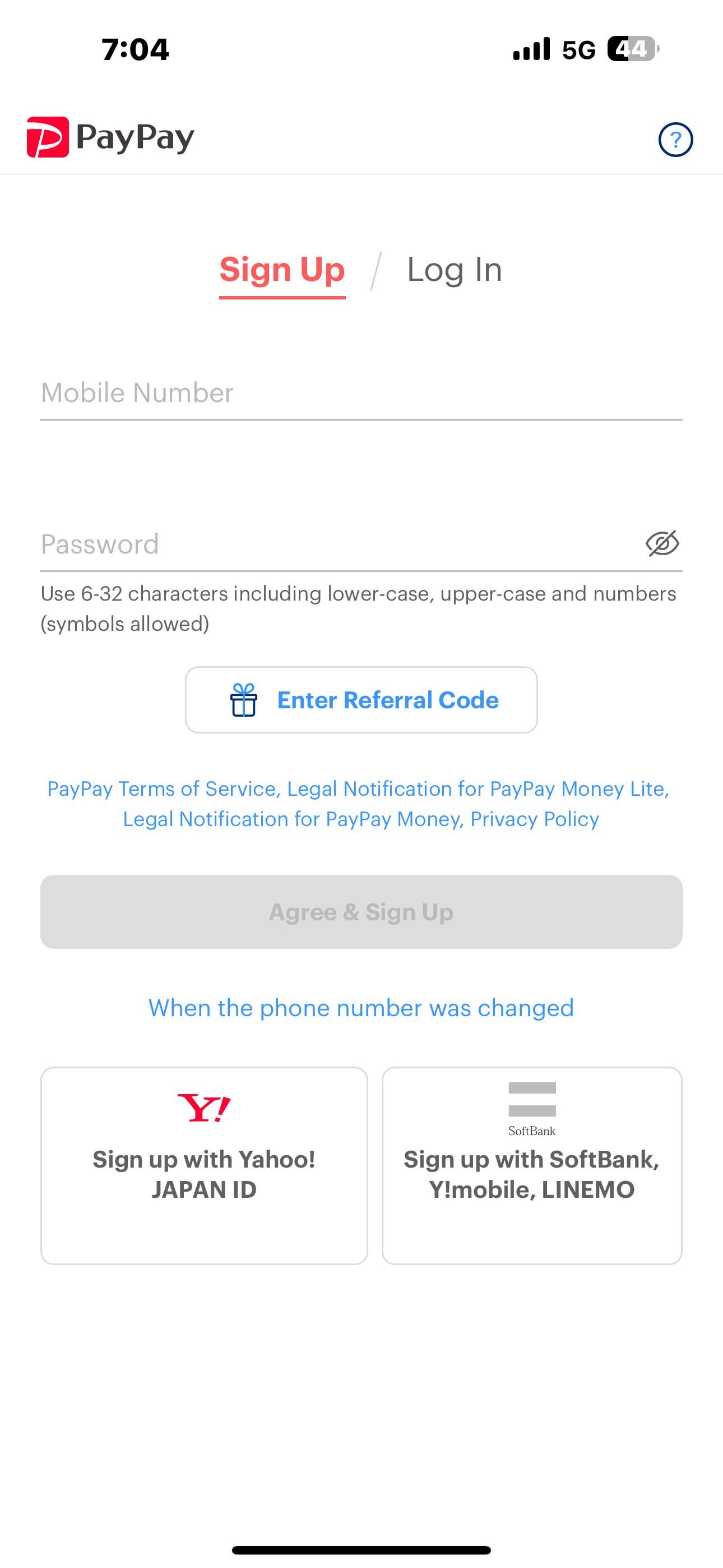Sign up with Yahoo! JAPAN ID
This screenshot has height=1568, width=723.
(204, 1165)
